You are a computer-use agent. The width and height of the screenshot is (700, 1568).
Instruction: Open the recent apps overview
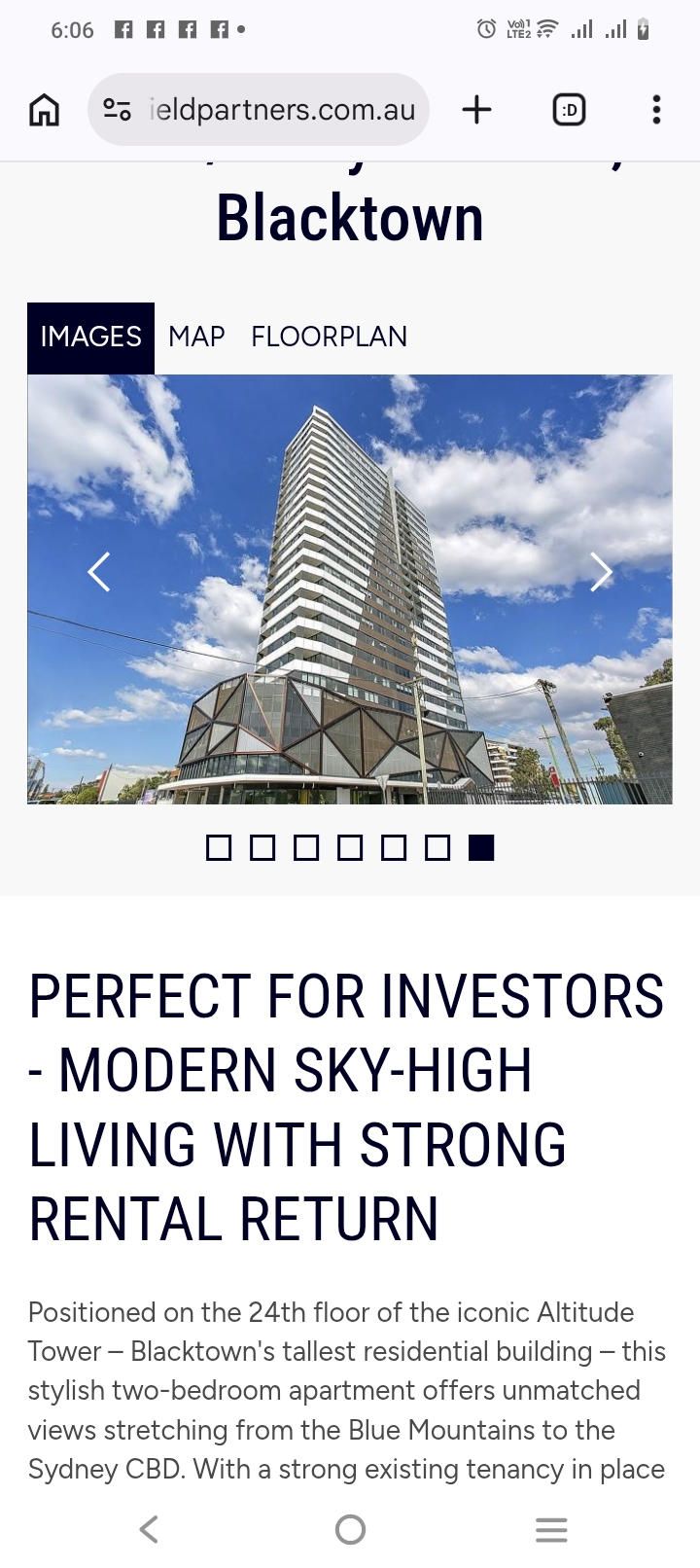pyautogui.click(x=551, y=1529)
